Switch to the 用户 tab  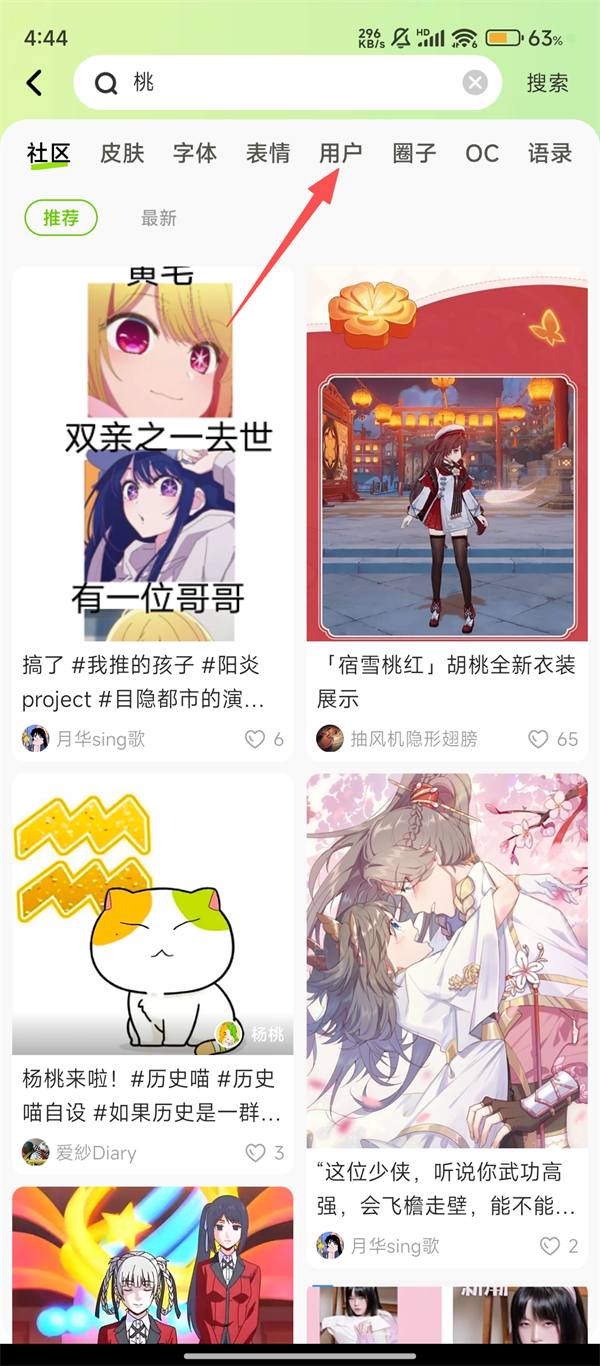pyautogui.click(x=340, y=153)
